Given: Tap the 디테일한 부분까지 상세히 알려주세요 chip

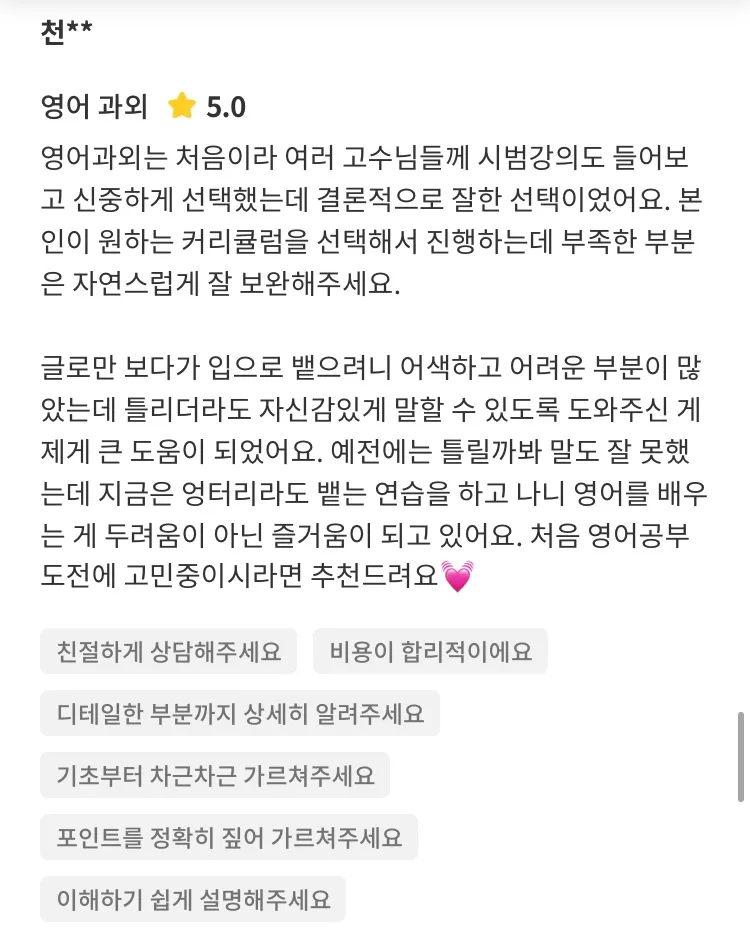Looking at the screenshot, I should pyautogui.click(x=247, y=714).
